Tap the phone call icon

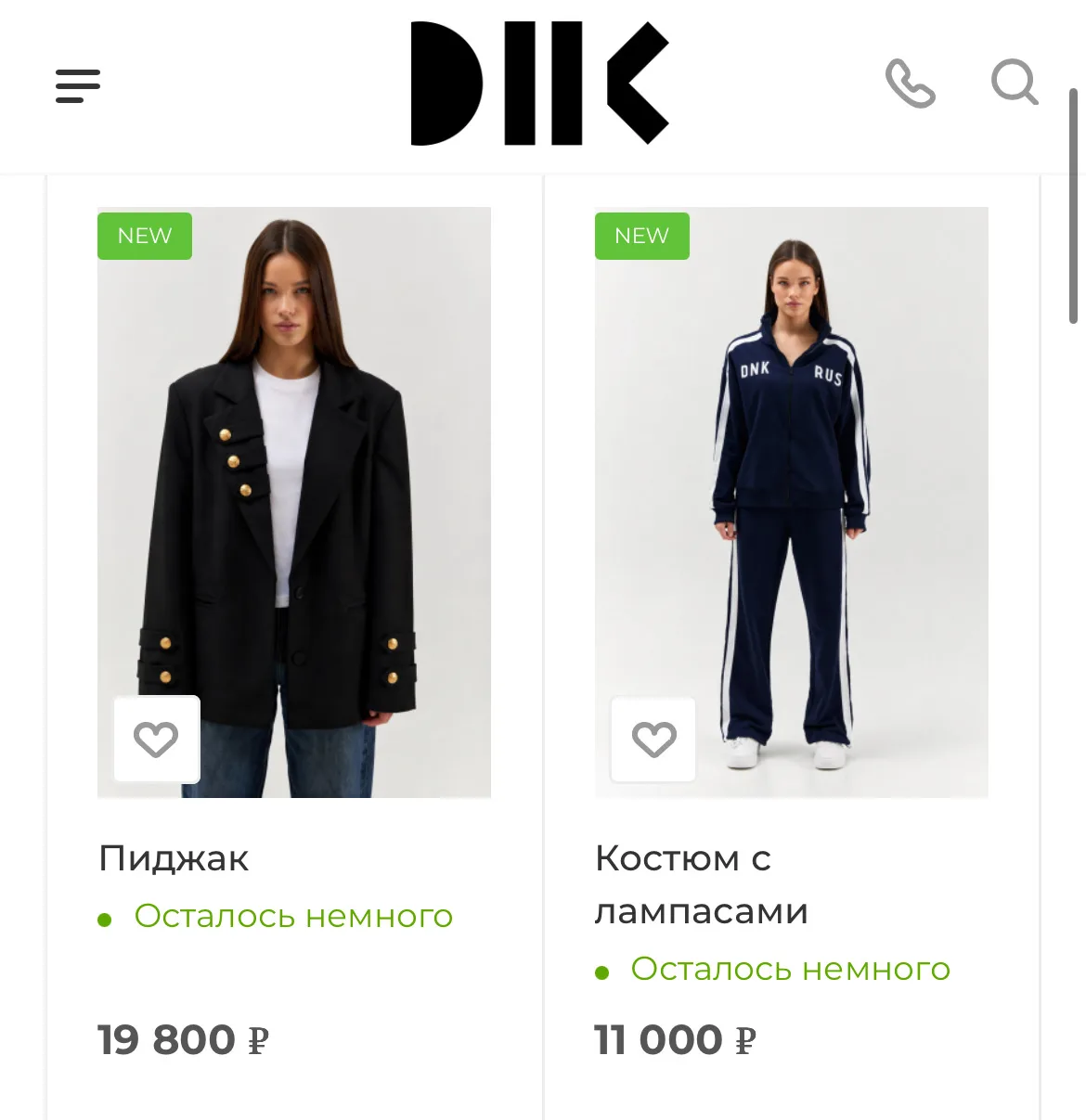coord(910,84)
